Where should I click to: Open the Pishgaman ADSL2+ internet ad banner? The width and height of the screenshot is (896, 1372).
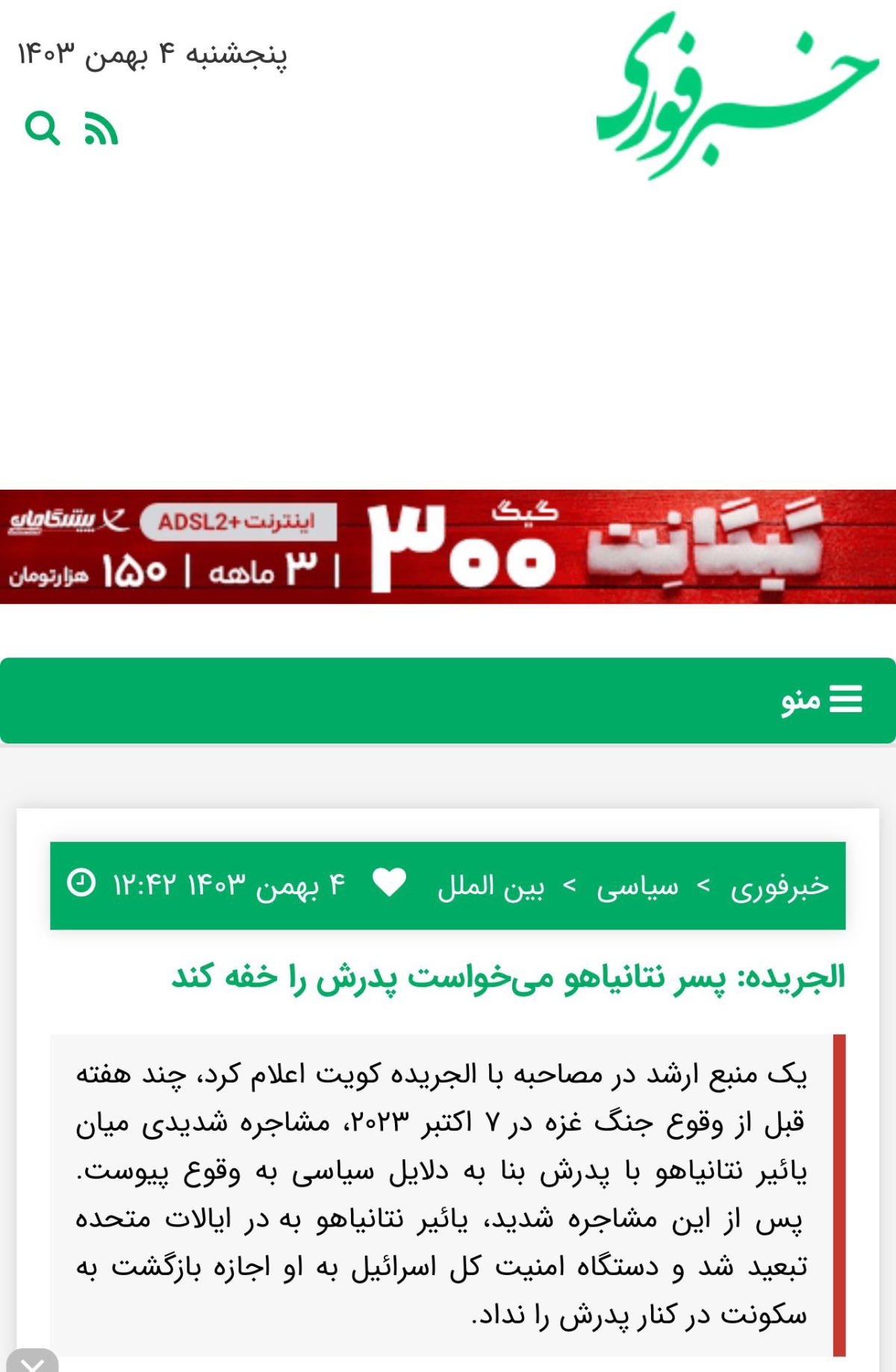pyautogui.click(x=448, y=546)
